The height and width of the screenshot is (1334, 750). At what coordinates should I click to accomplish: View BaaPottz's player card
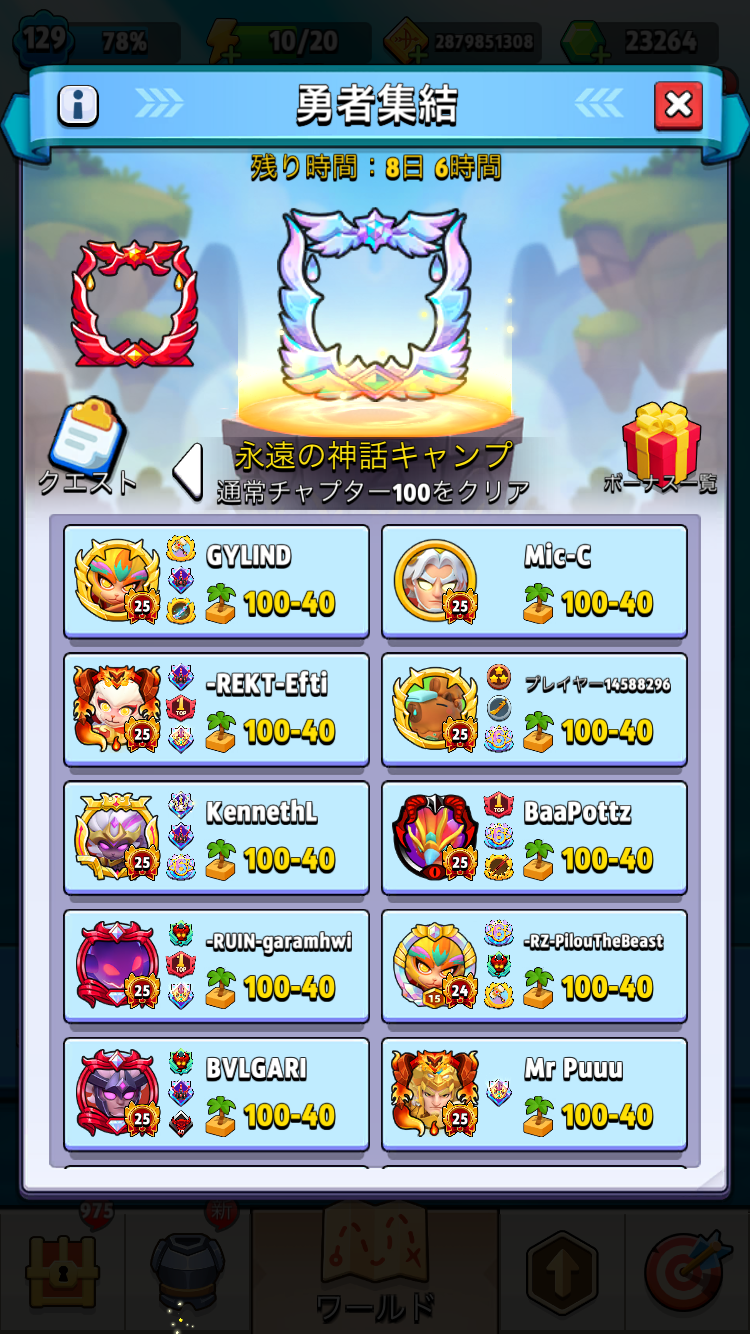(x=534, y=837)
